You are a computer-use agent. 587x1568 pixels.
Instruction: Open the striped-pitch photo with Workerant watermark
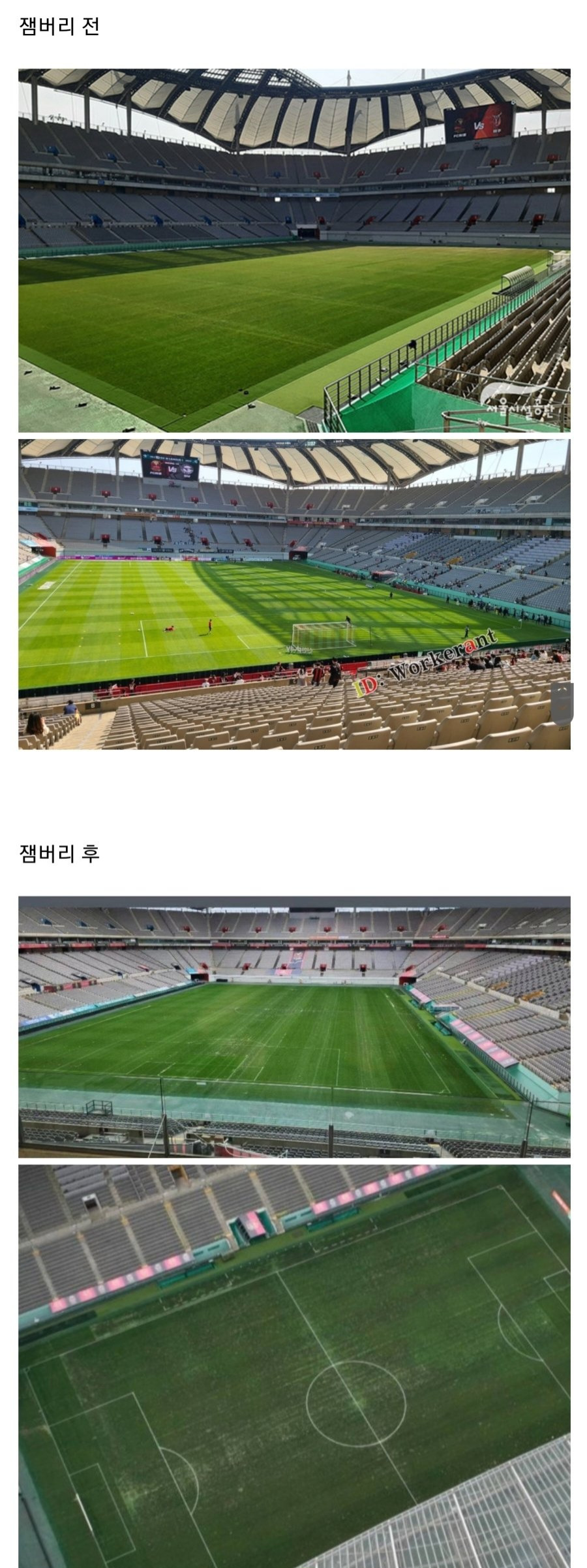(x=294, y=594)
